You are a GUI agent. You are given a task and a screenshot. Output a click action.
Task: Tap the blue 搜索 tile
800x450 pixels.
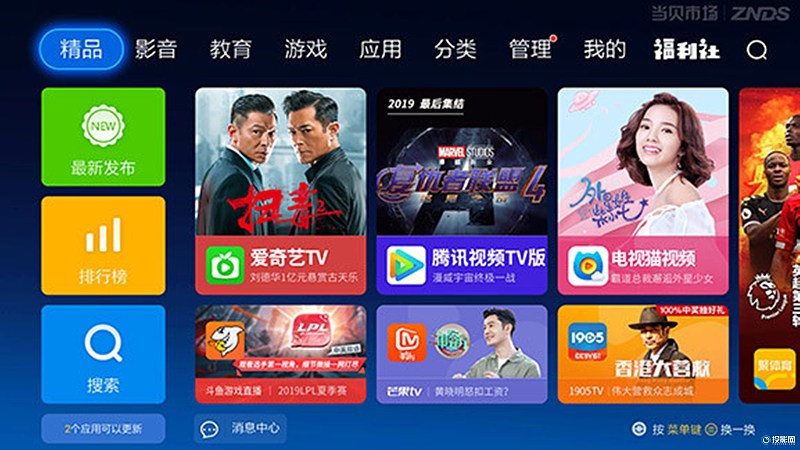[x=103, y=354]
